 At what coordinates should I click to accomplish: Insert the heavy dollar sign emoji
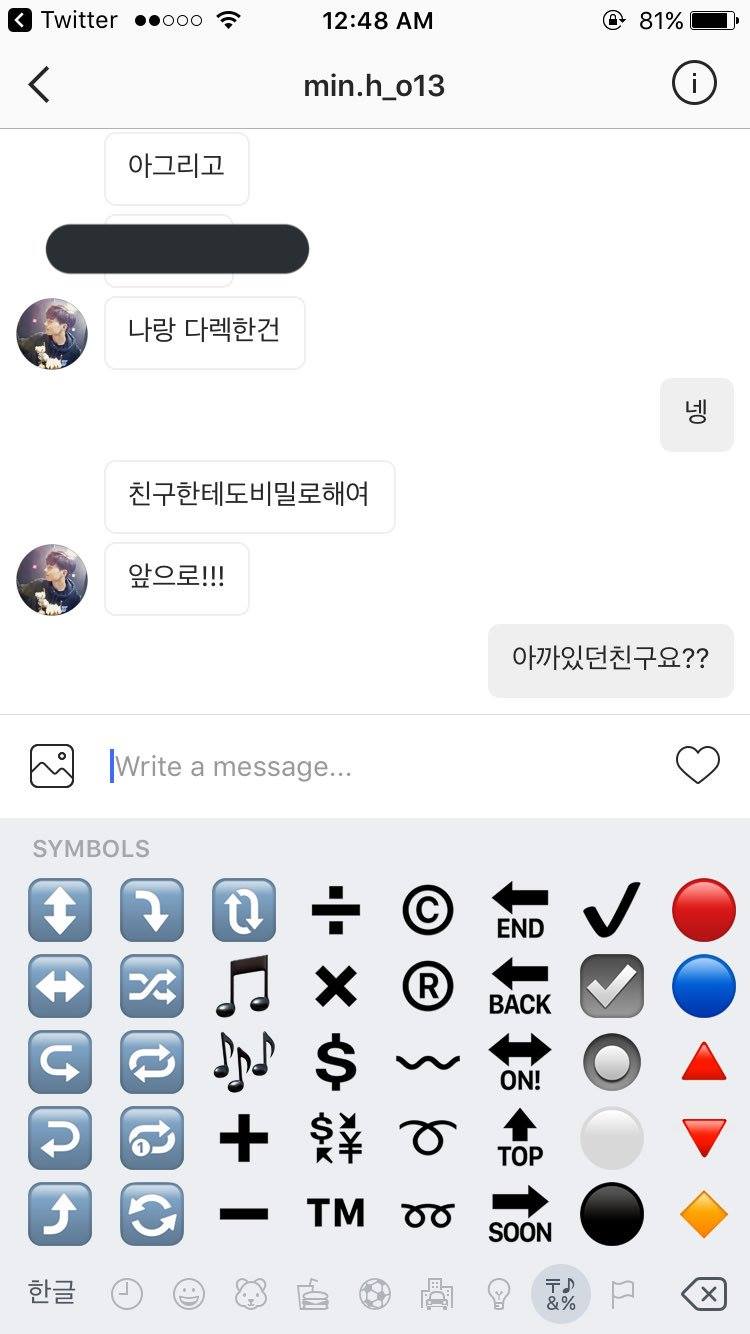click(336, 1062)
